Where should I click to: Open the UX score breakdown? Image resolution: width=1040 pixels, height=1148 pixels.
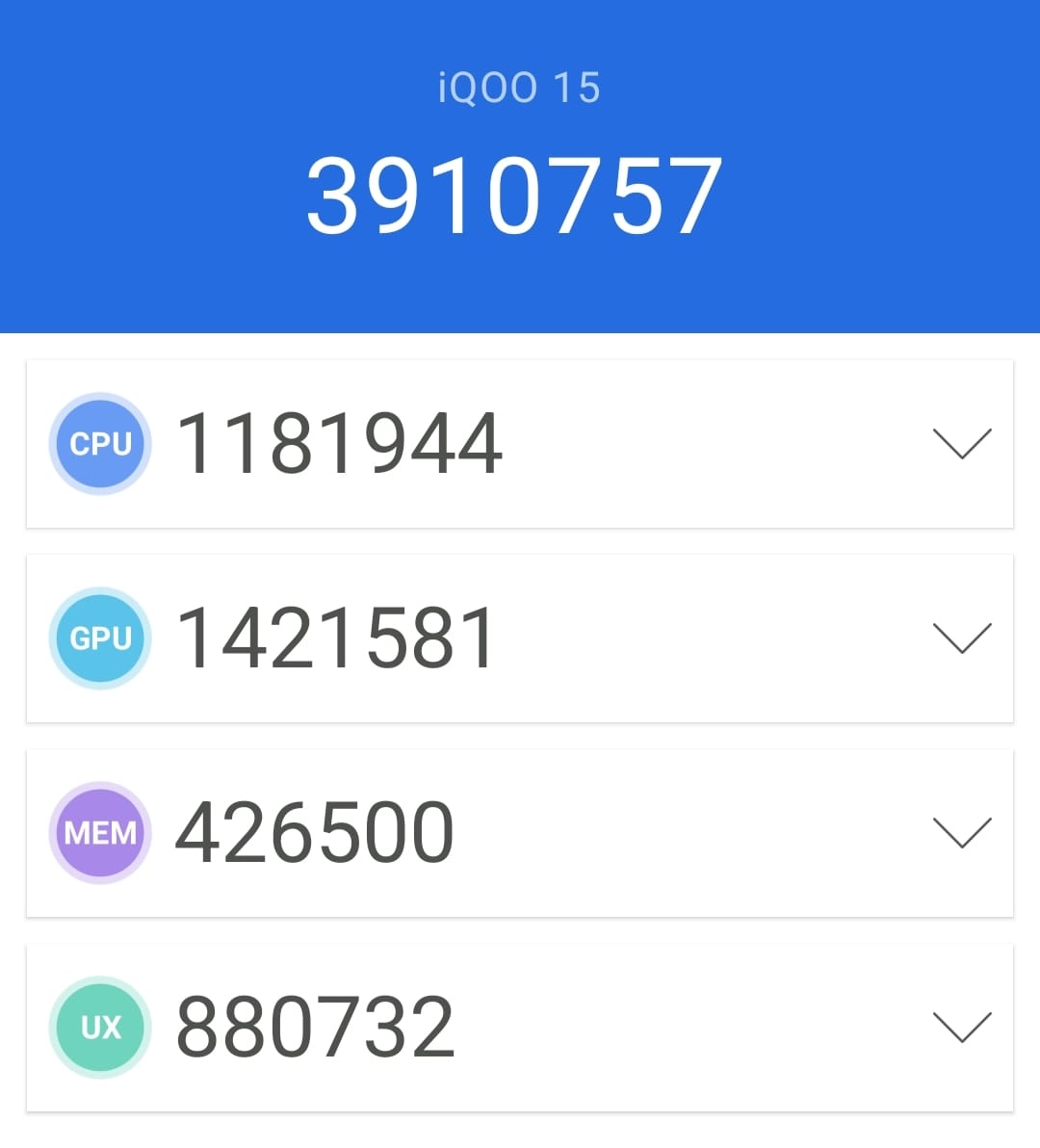pos(962,1028)
